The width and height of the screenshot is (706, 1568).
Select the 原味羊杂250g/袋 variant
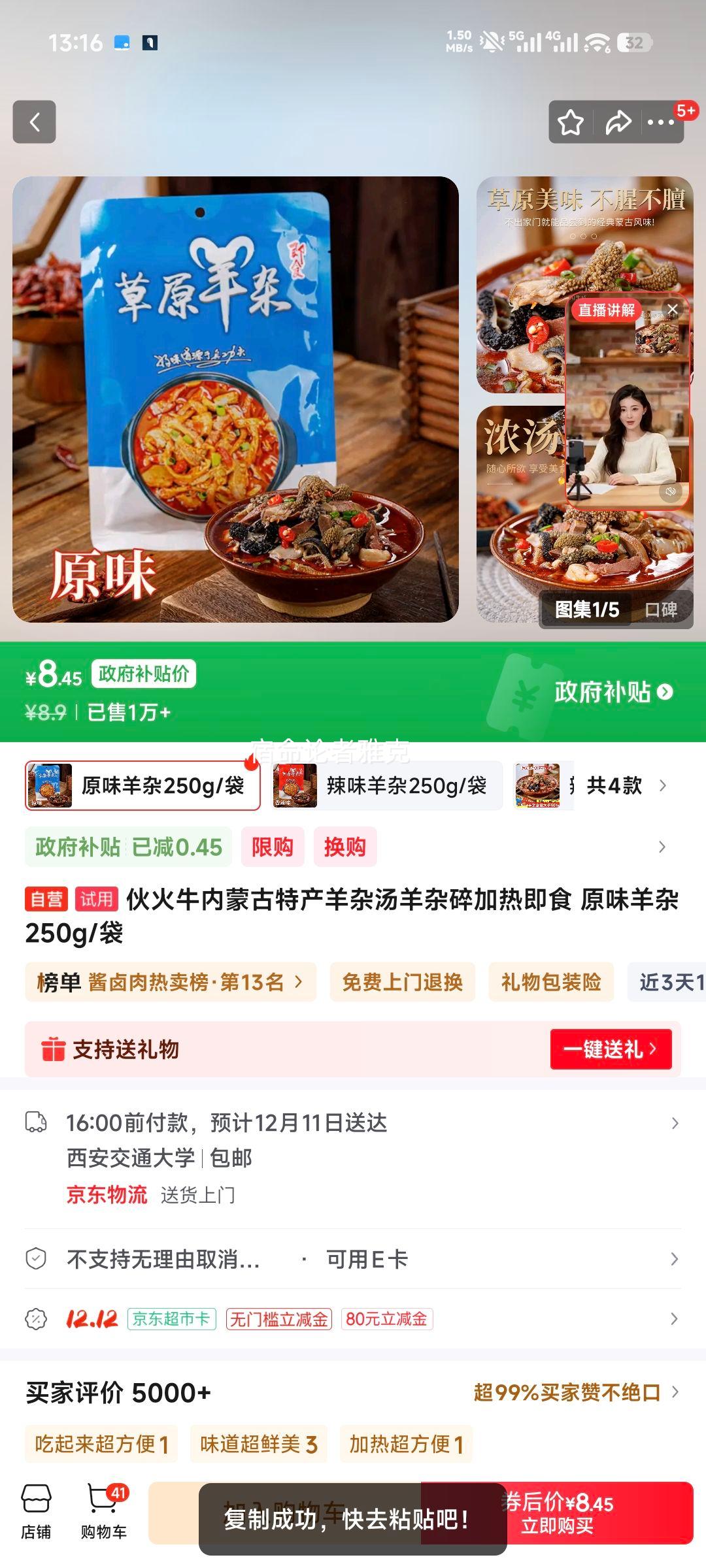141,787
